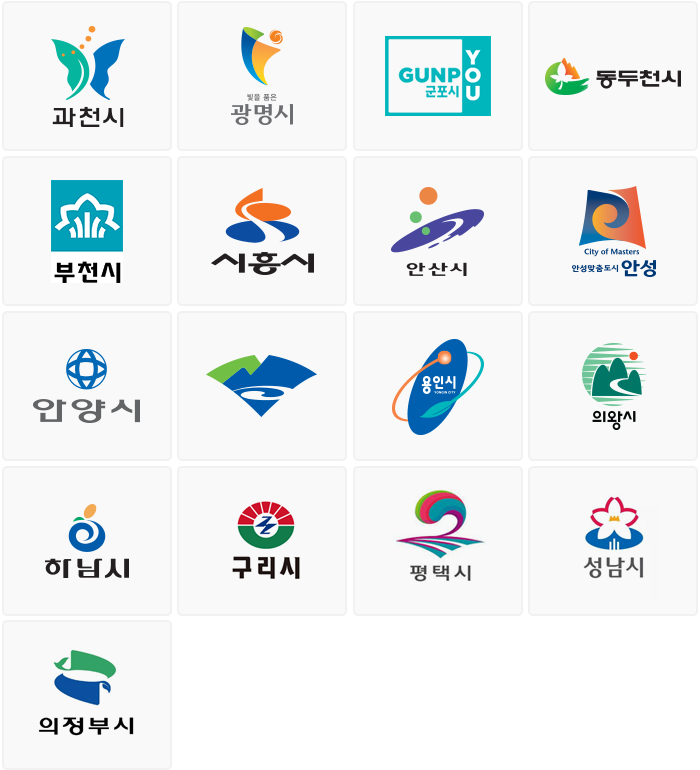Image resolution: width=700 pixels, height=770 pixels.
Task: Open the 의왕시 tile
Action: (613, 386)
